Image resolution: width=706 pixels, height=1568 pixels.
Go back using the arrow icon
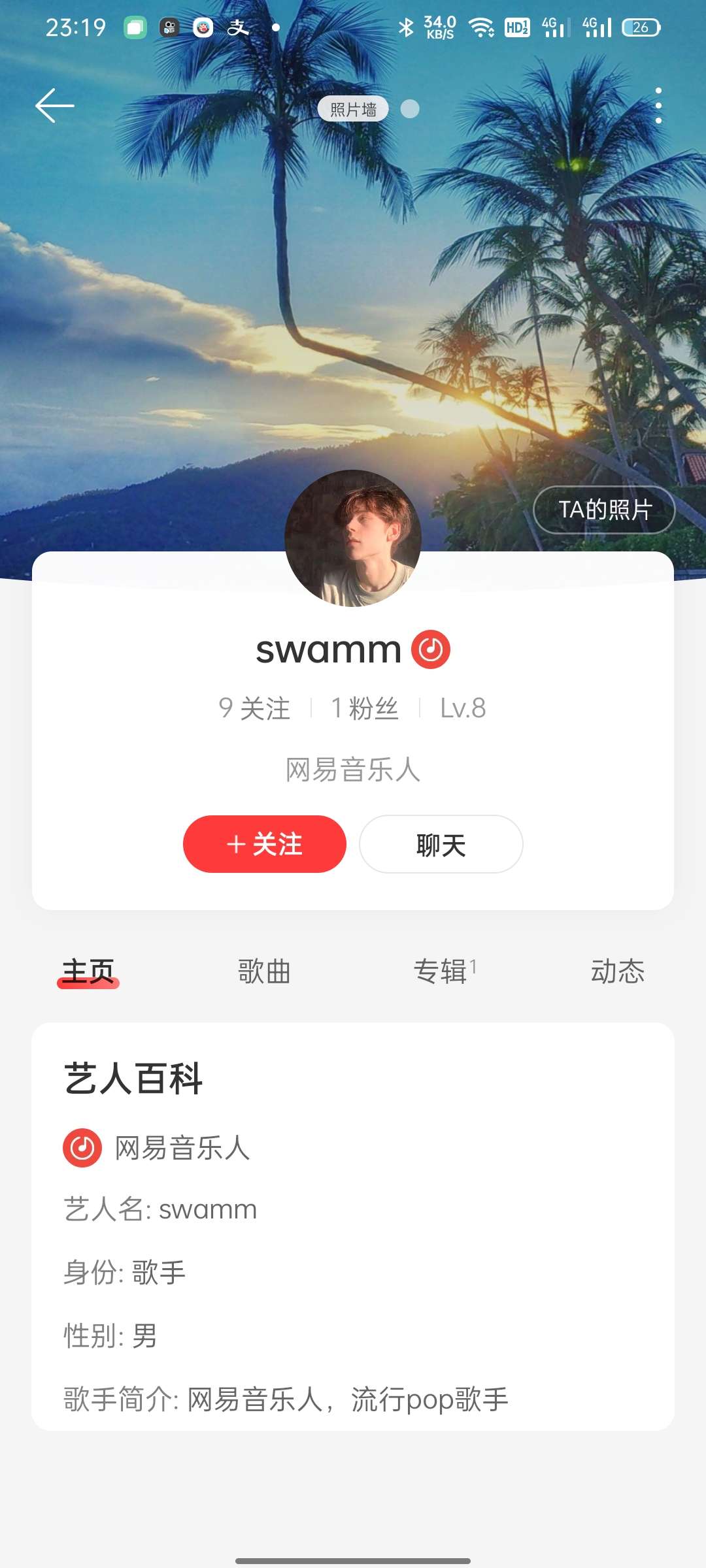pyautogui.click(x=55, y=106)
